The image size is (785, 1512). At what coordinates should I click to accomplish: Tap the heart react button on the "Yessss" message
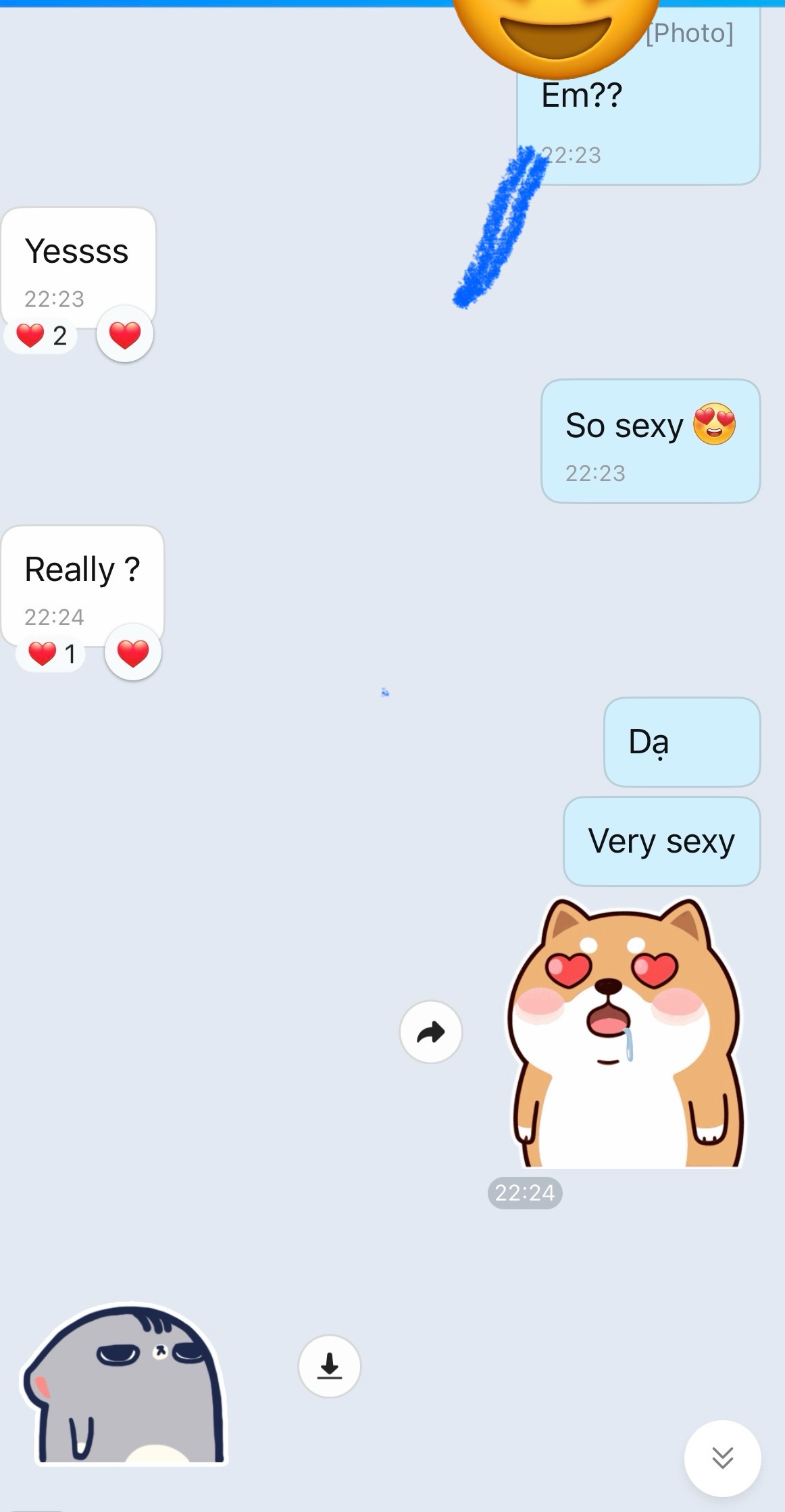125,334
